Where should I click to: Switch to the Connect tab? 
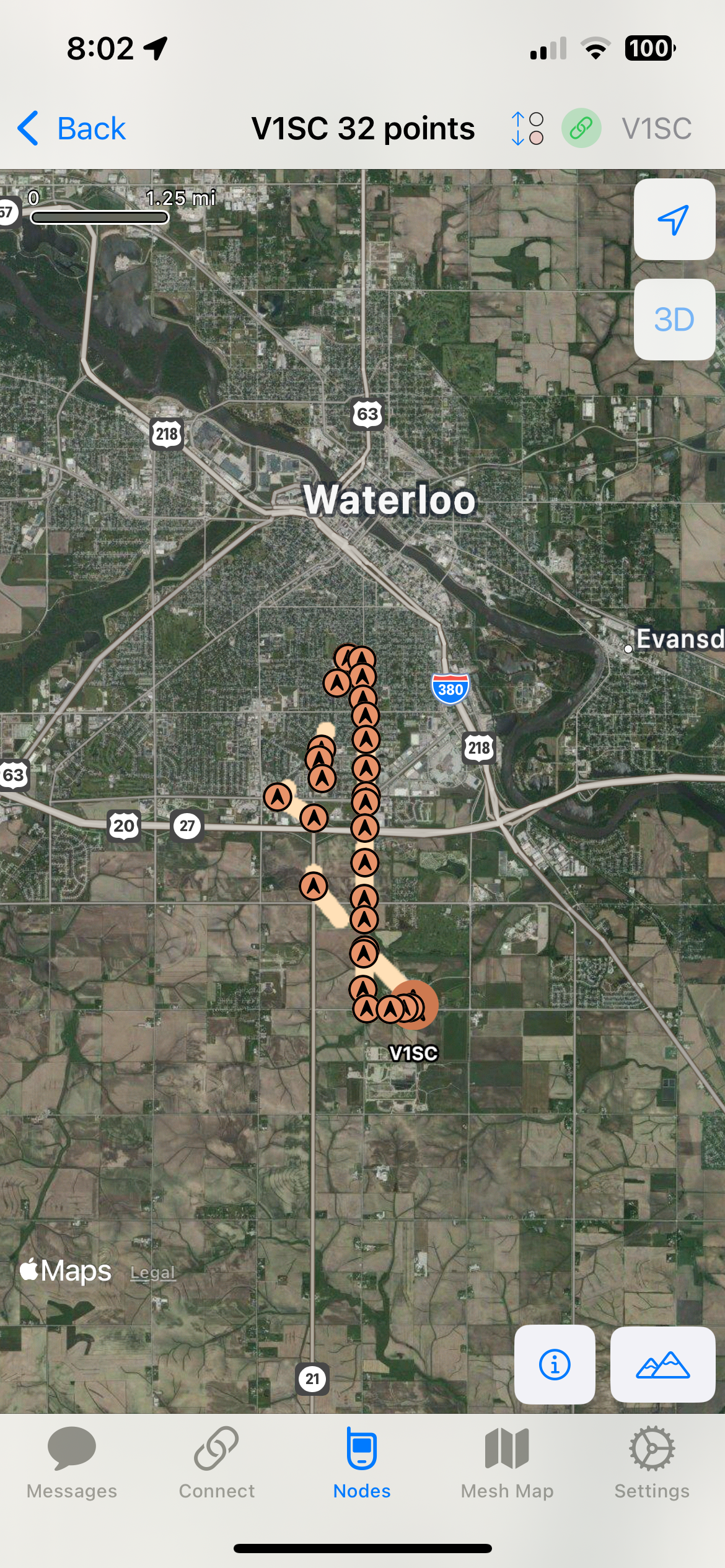pyautogui.click(x=216, y=1463)
